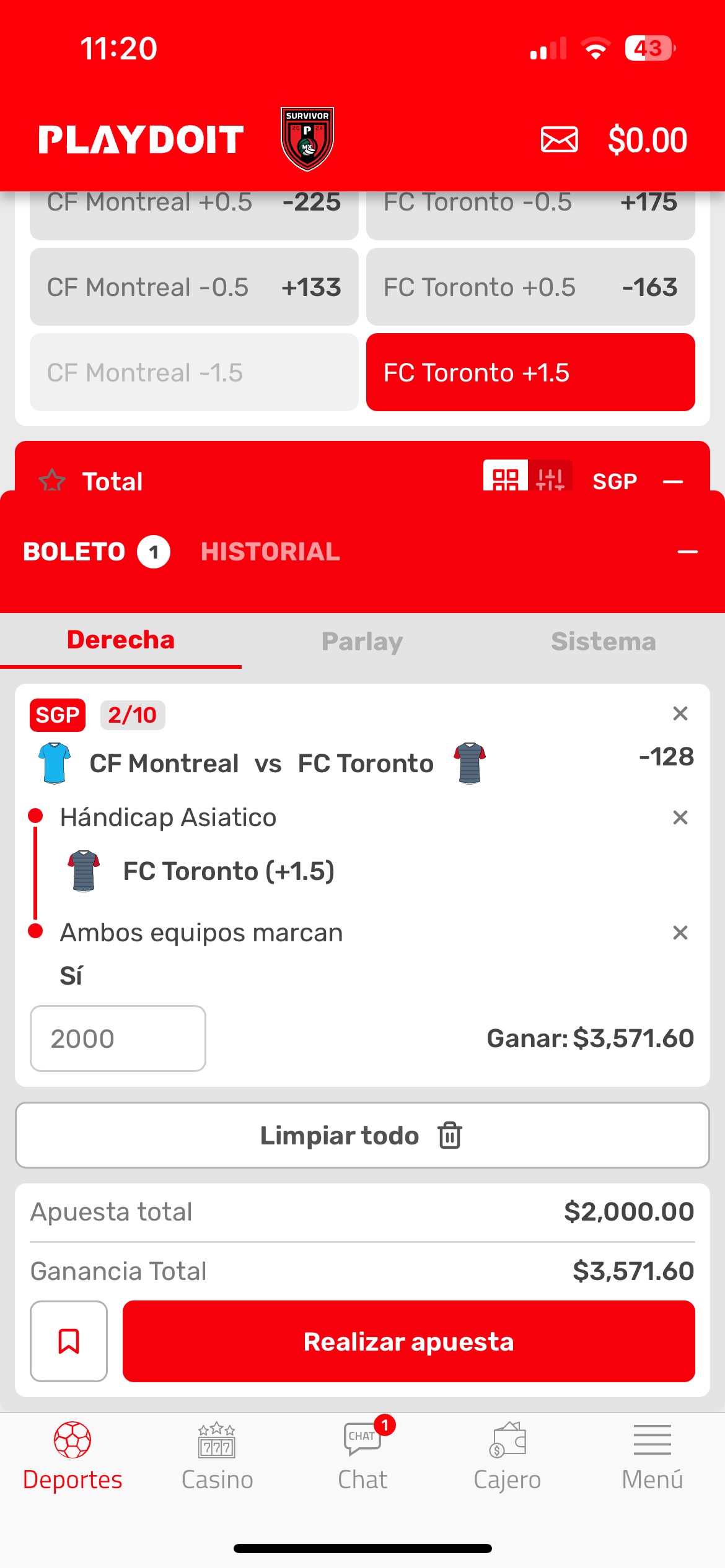The height and width of the screenshot is (1568, 725).
Task: Open the Menú tab
Action: [652, 1457]
